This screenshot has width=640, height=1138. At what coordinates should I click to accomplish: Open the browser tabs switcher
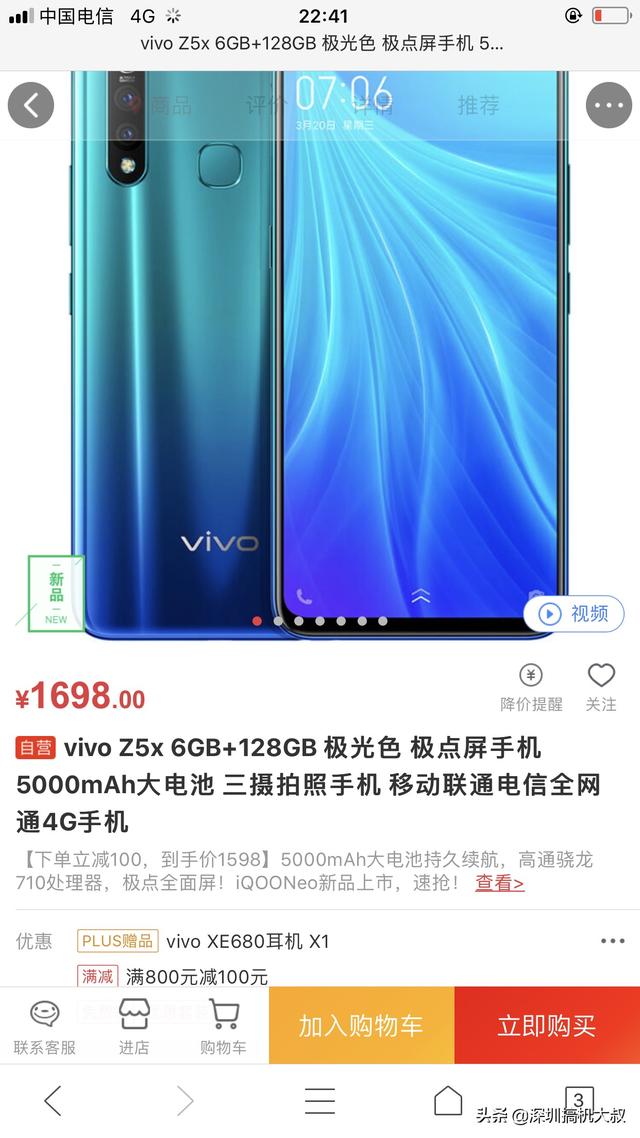pyautogui.click(x=579, y=1099)
